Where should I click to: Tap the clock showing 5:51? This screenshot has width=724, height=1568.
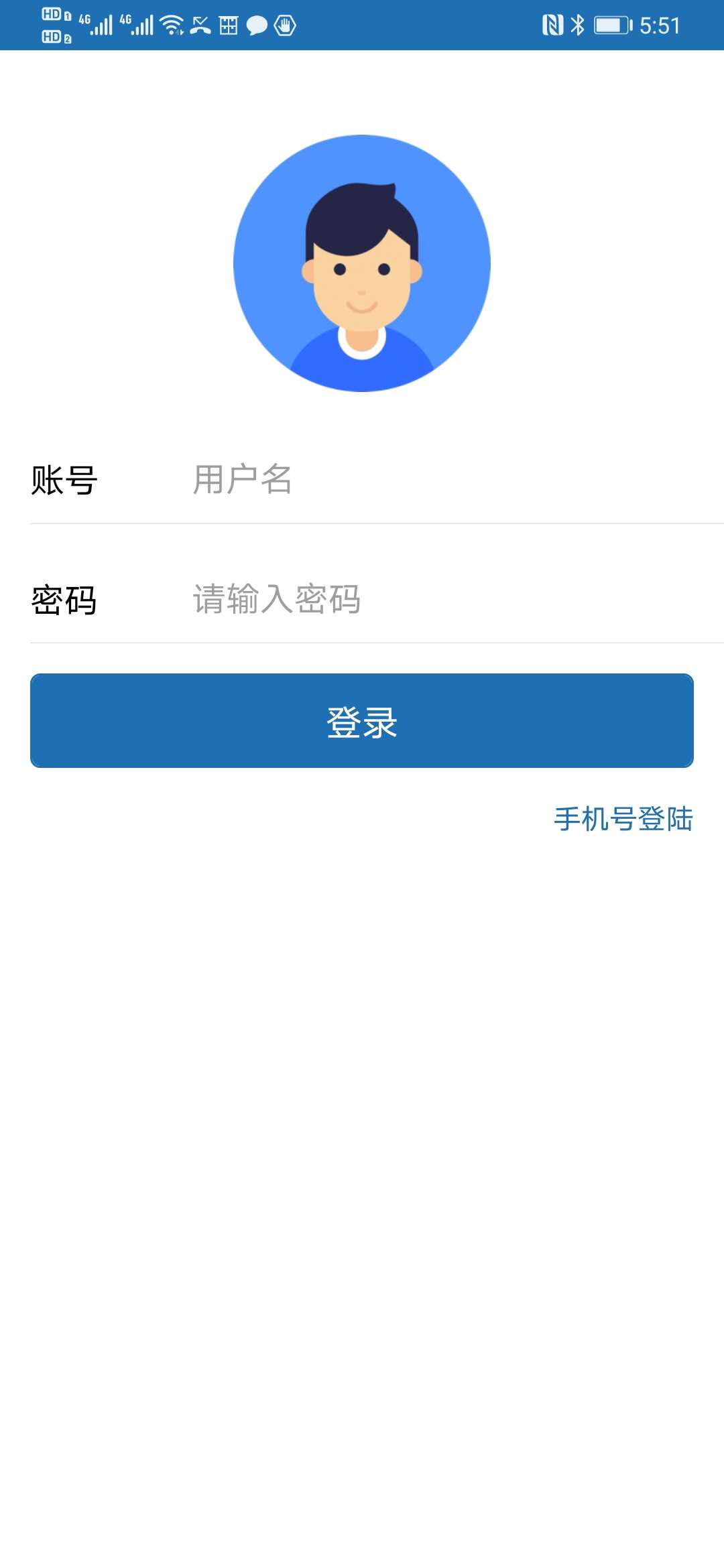pyautogui.click(x=660, y=25)
